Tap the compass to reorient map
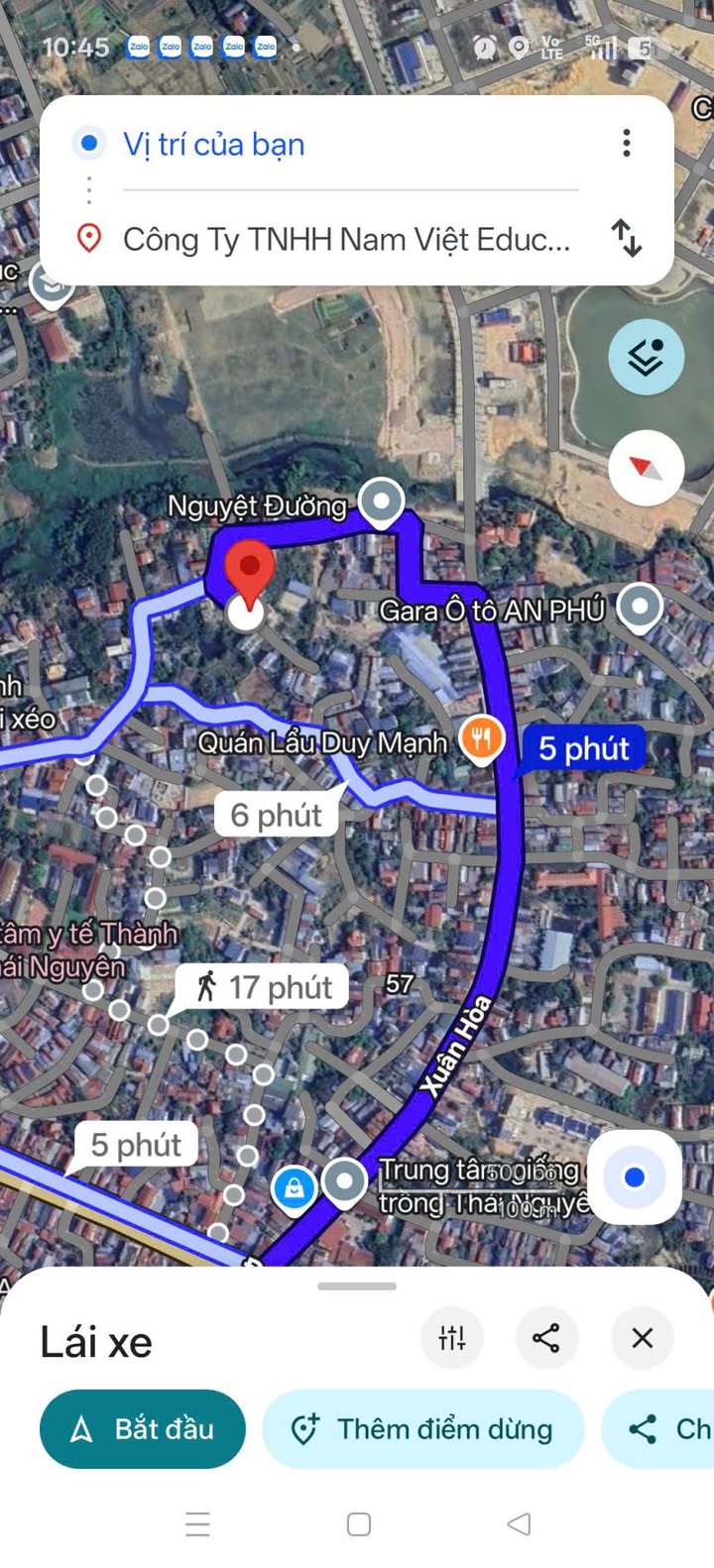Image resolution: width=714 pixels, height=1568 pixels. (646, 468)
